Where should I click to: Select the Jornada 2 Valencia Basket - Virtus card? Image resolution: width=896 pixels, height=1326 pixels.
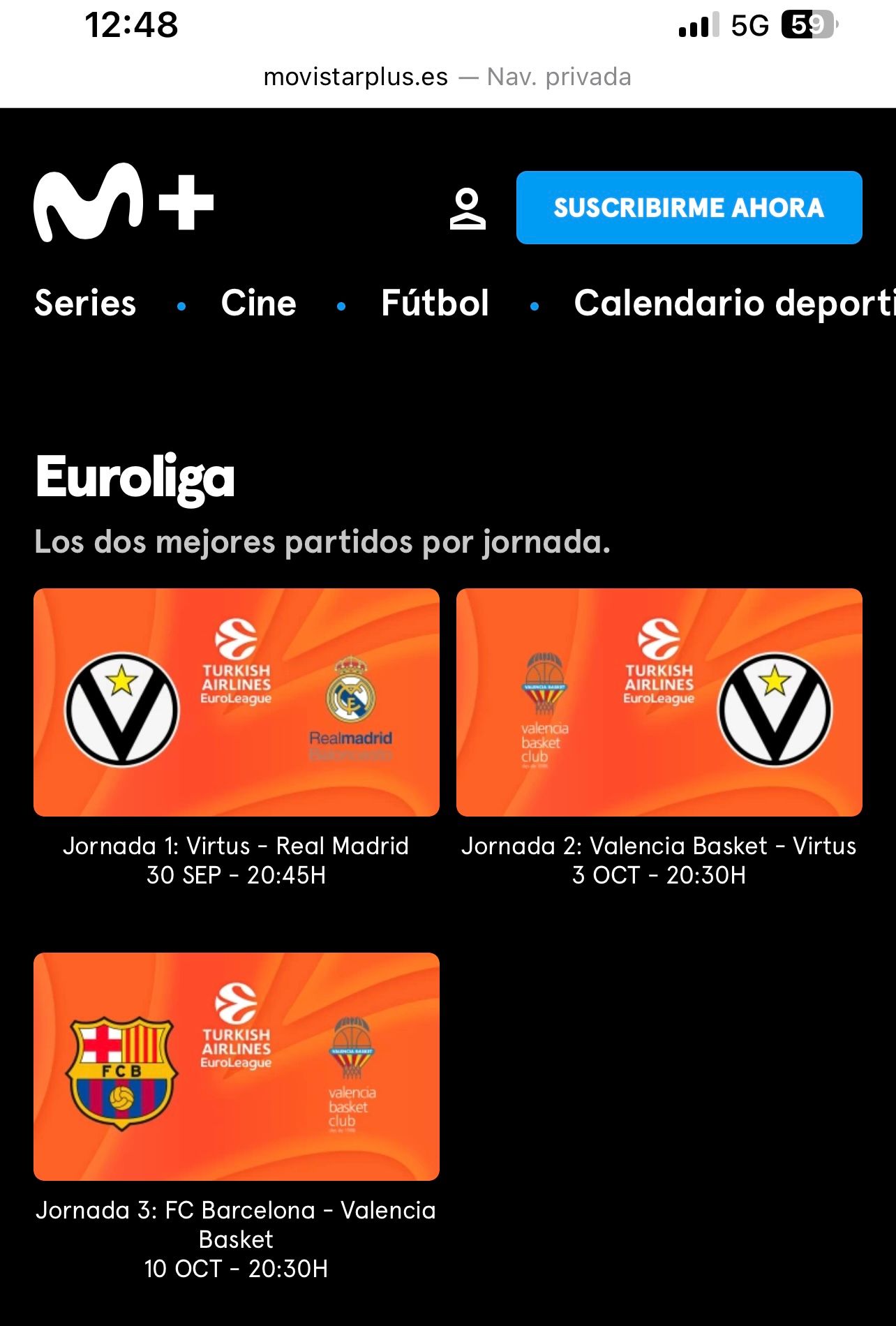[x=659, y=702]
